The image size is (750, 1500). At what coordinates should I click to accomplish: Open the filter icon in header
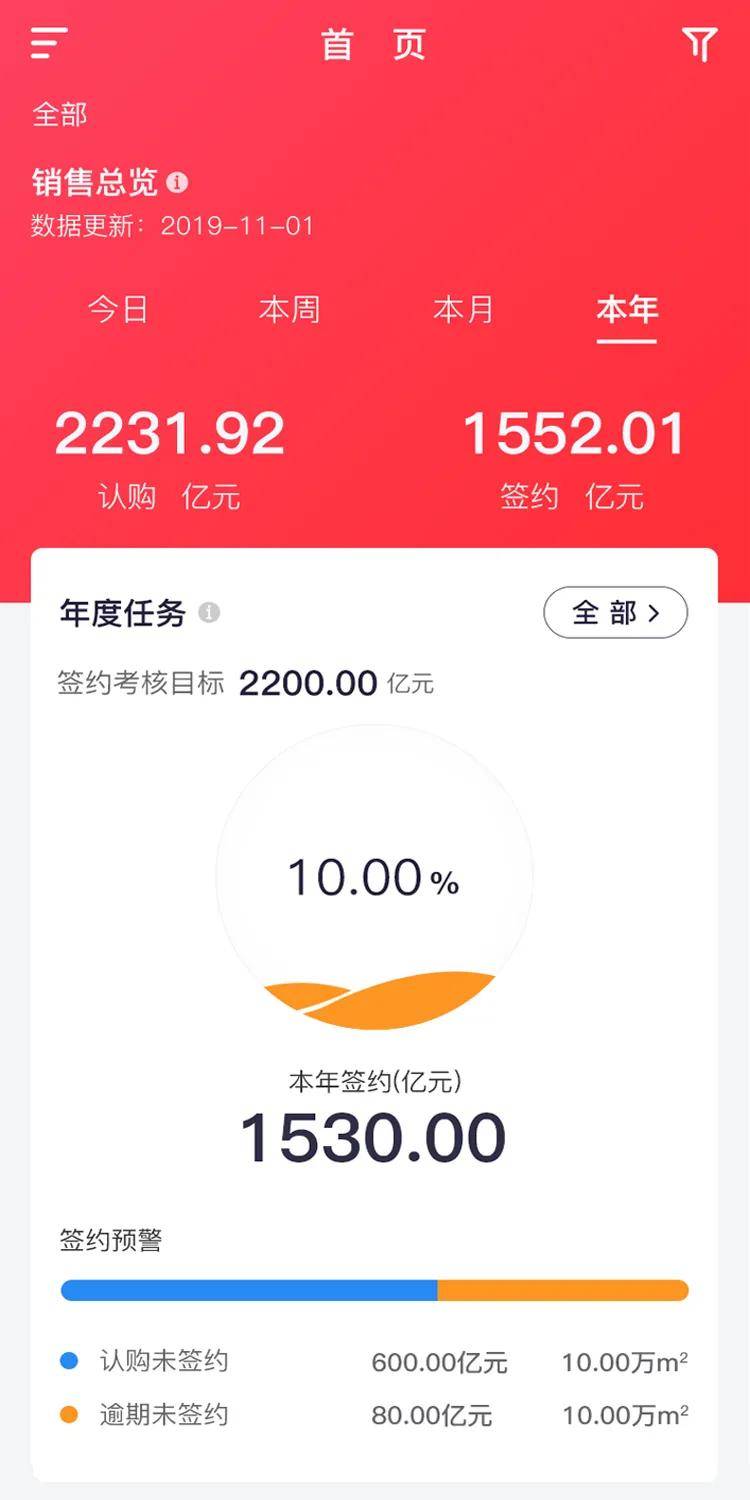700,44
